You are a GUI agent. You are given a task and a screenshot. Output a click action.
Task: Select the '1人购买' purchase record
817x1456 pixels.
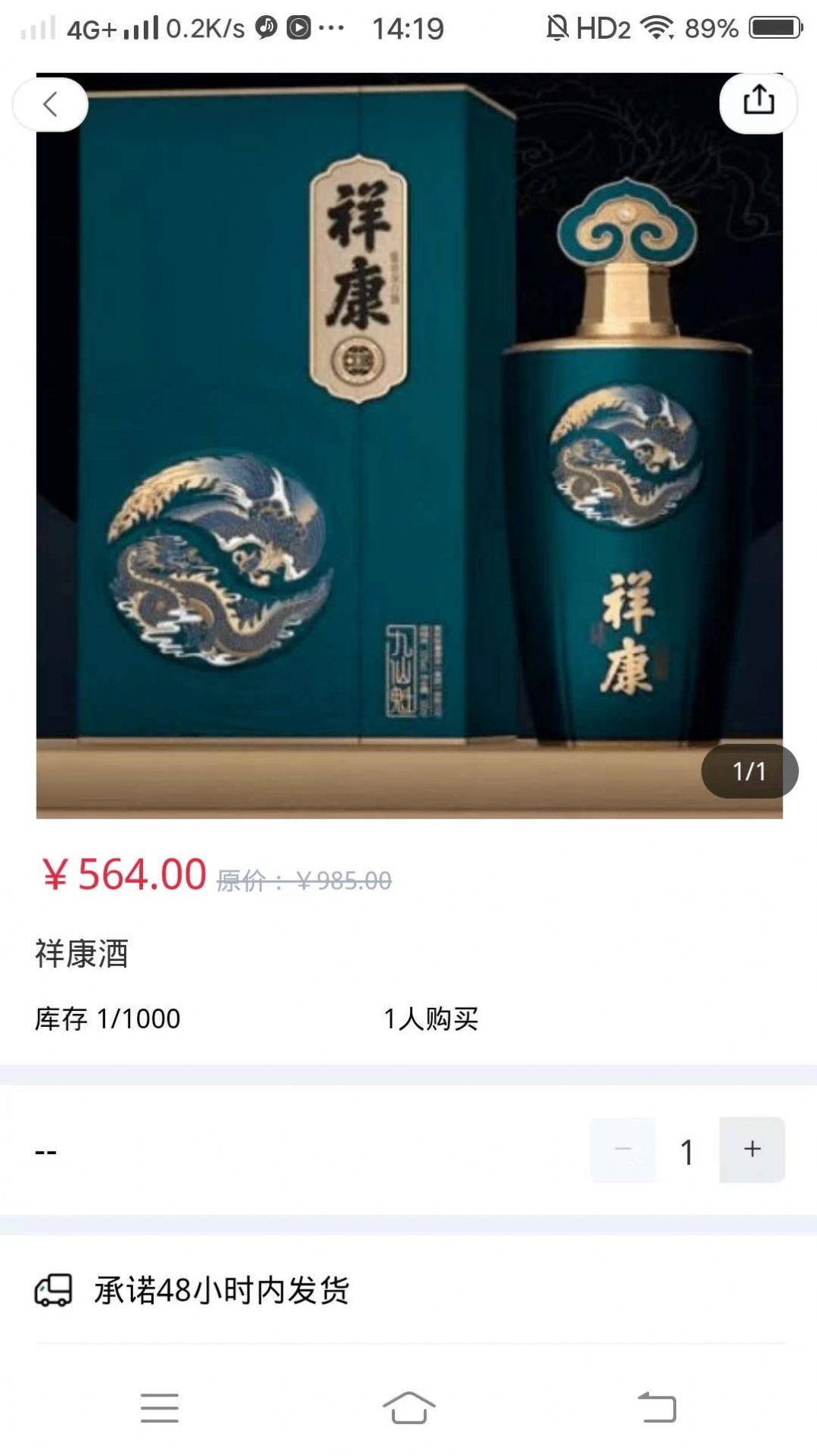click(430, 1020)
